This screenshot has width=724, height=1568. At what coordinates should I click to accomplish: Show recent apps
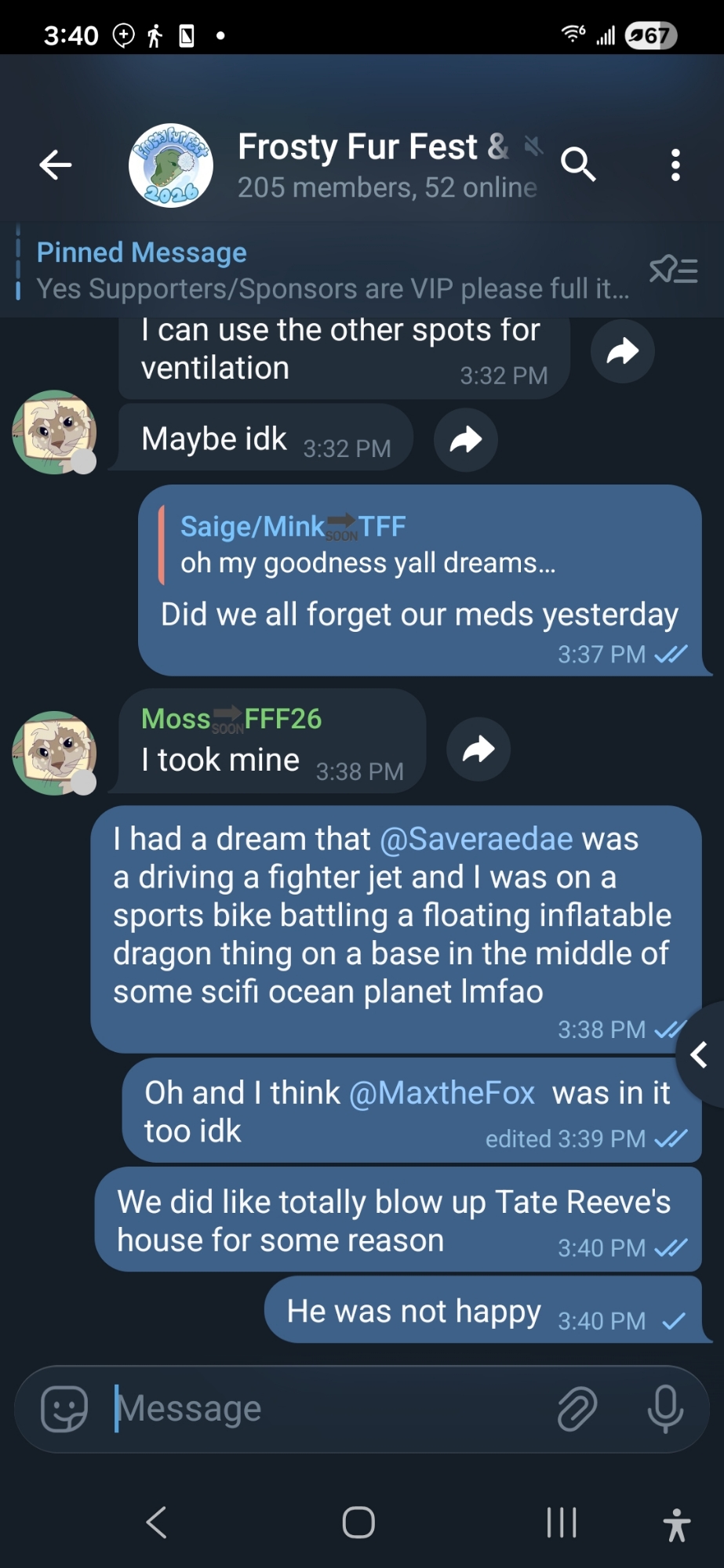pyautogui.click(x=562, y=1523)
